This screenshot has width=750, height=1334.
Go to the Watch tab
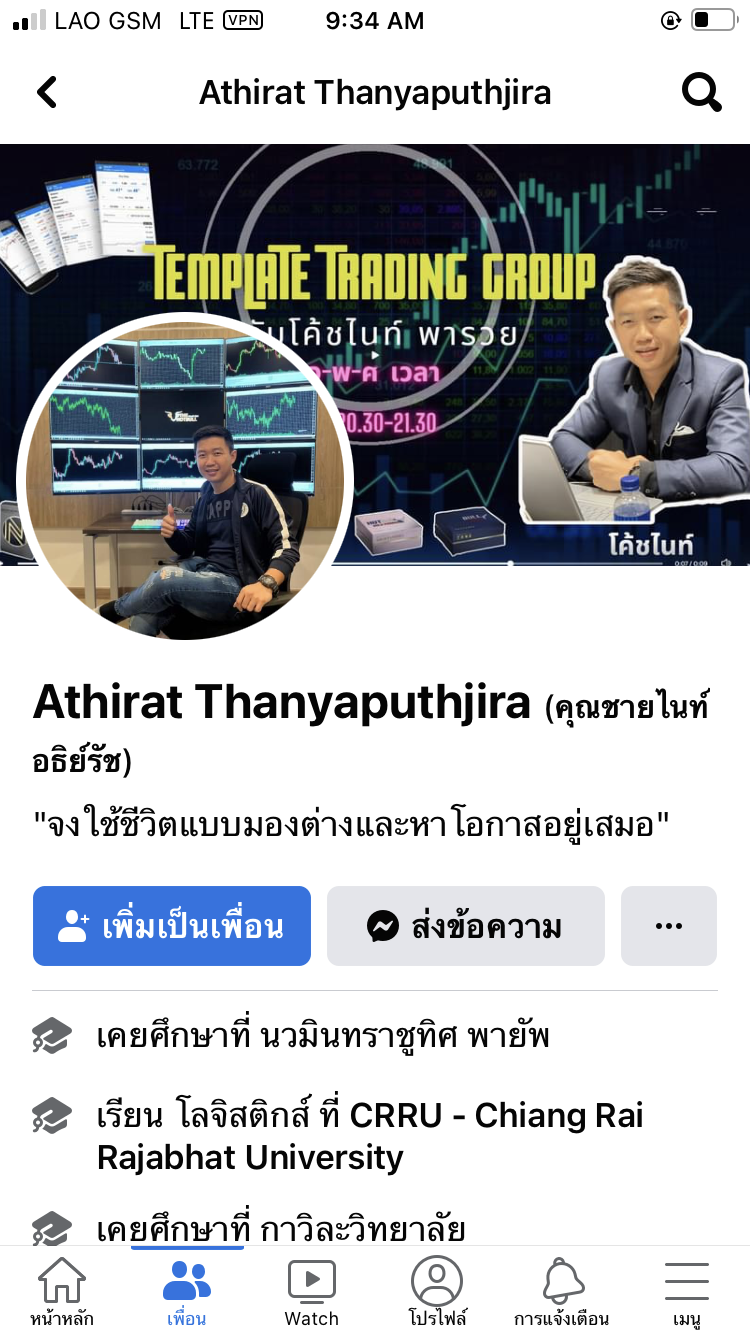pos(312,1291)
